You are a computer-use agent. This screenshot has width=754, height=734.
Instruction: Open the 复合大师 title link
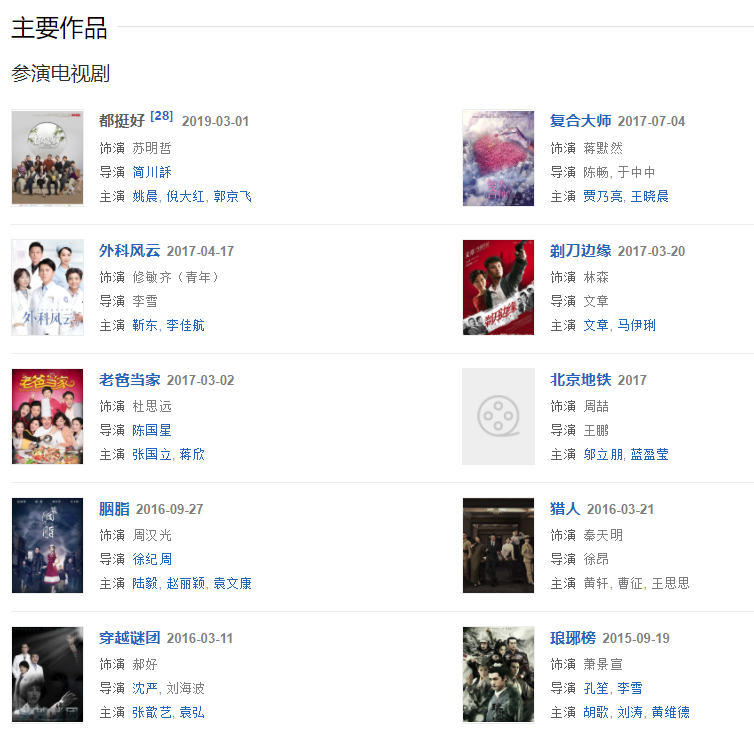pyautogui.click(x=580, y=121)
